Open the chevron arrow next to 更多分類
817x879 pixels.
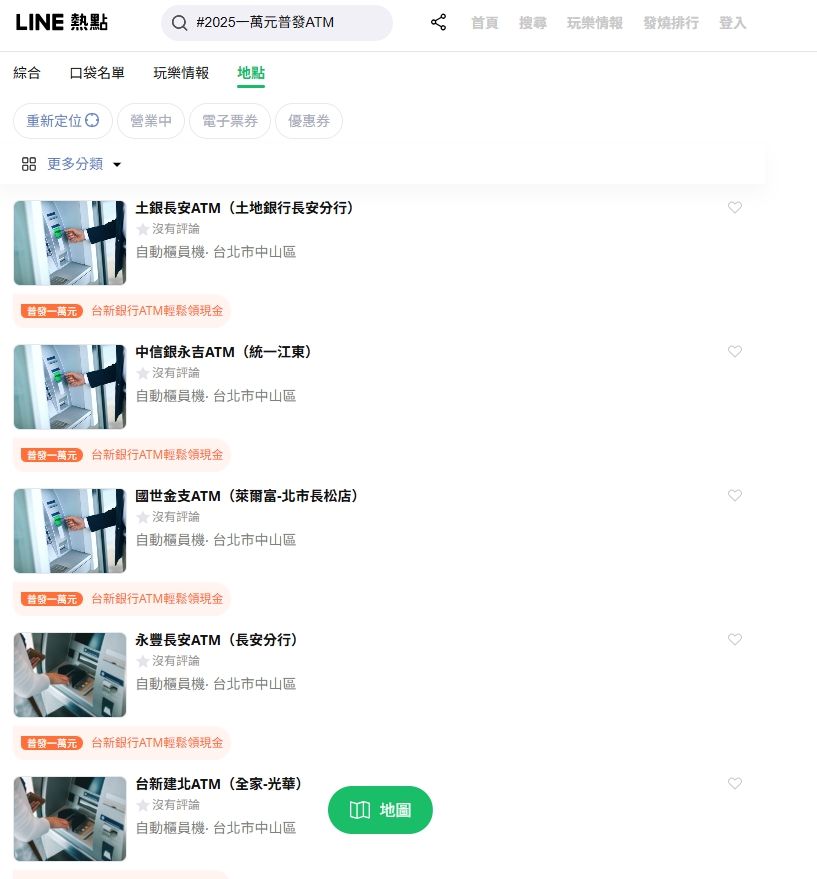click(117, 164)
